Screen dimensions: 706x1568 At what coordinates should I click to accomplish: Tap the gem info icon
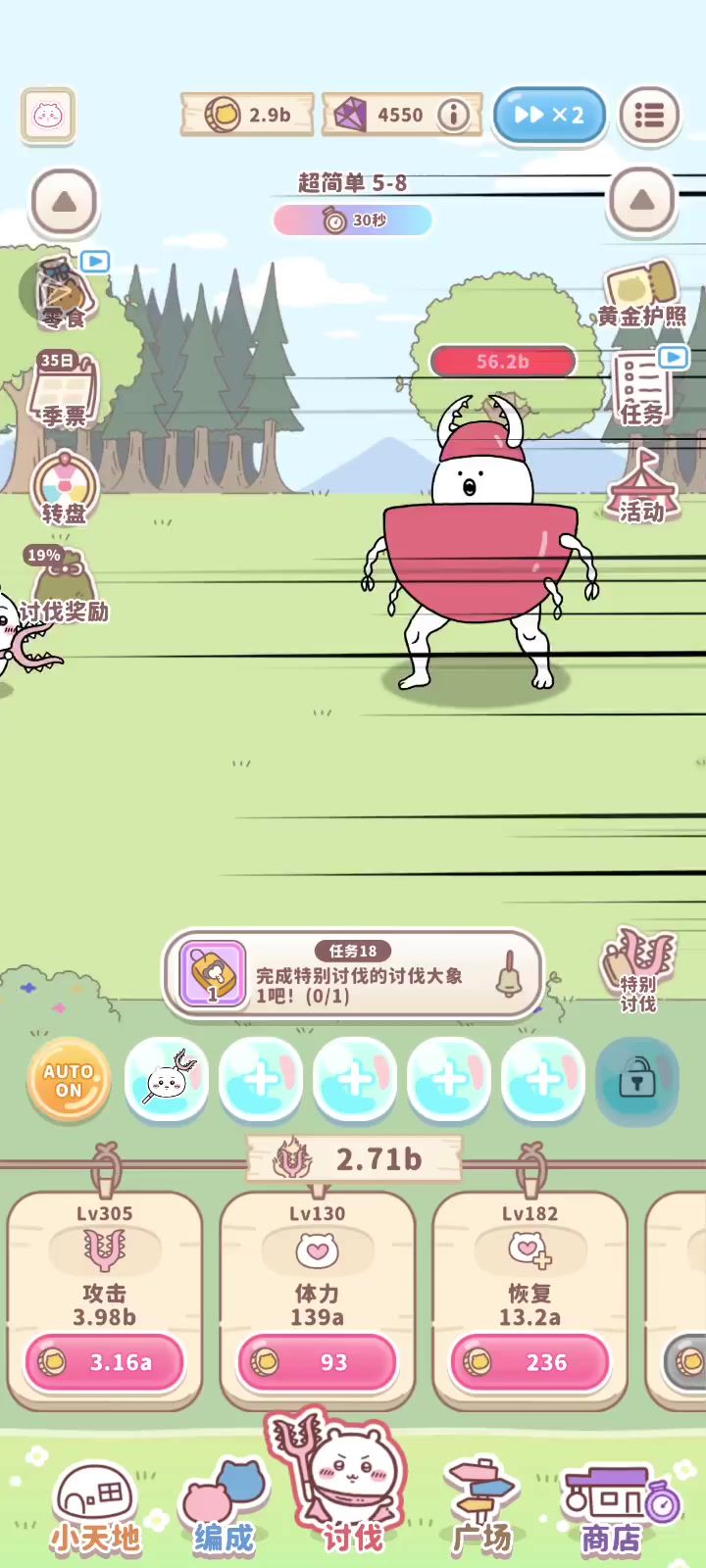(453, 116)
